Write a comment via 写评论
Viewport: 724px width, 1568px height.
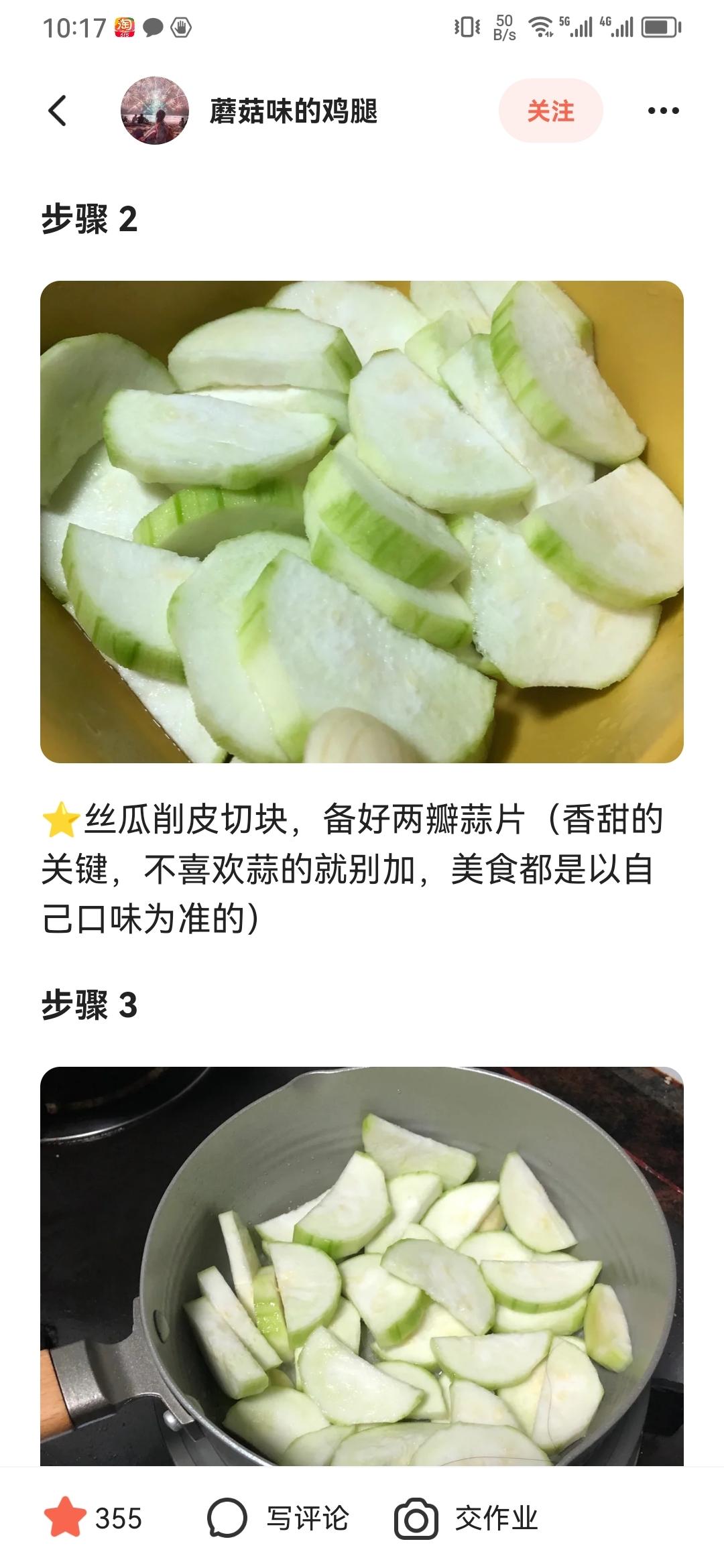(x=278, y=1518)
